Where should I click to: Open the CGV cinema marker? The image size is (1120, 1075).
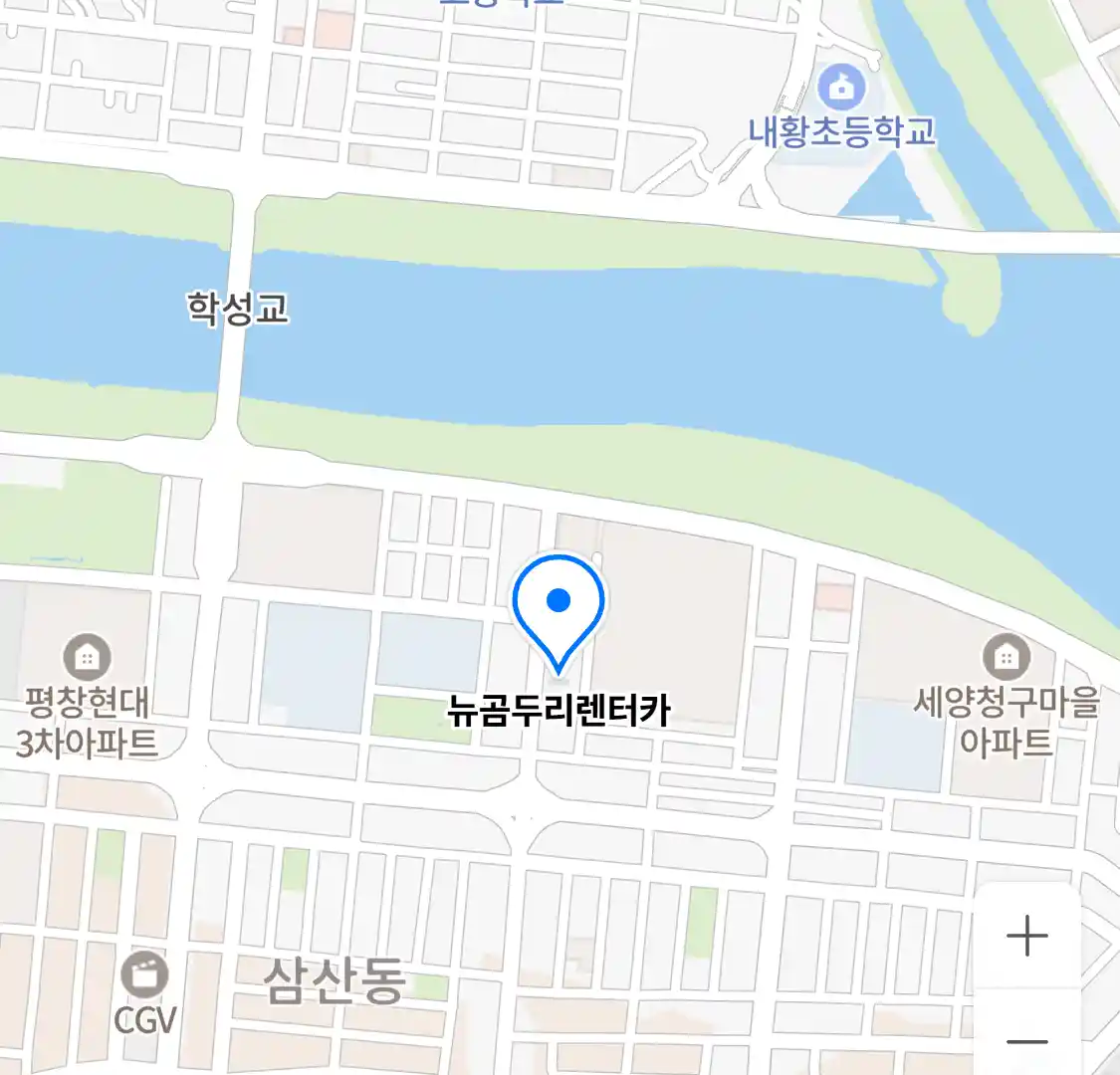click(145, 974)
